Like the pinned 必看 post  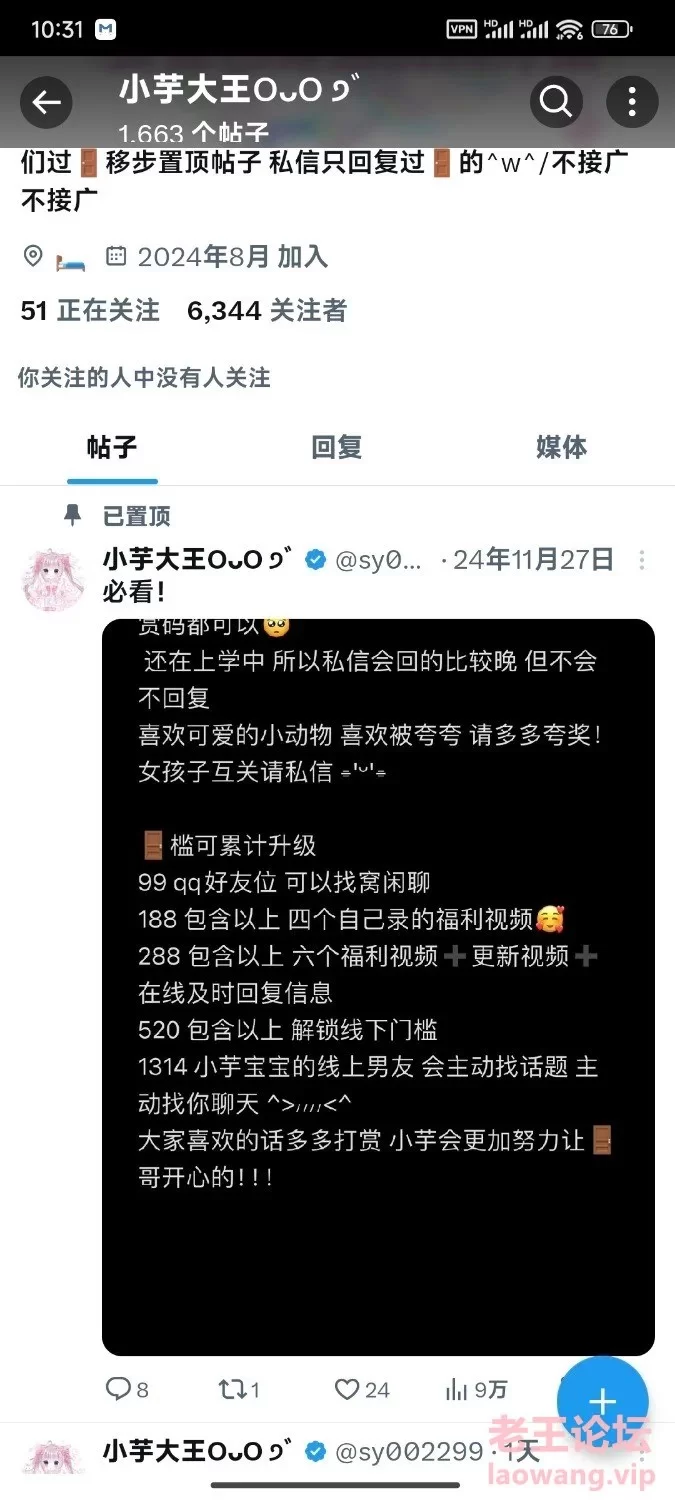pyautogui.click(x=362, y=1389)
